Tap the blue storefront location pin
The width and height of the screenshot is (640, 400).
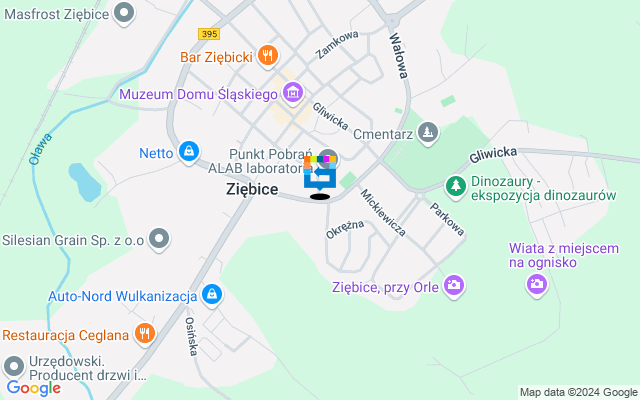point(319,176)
